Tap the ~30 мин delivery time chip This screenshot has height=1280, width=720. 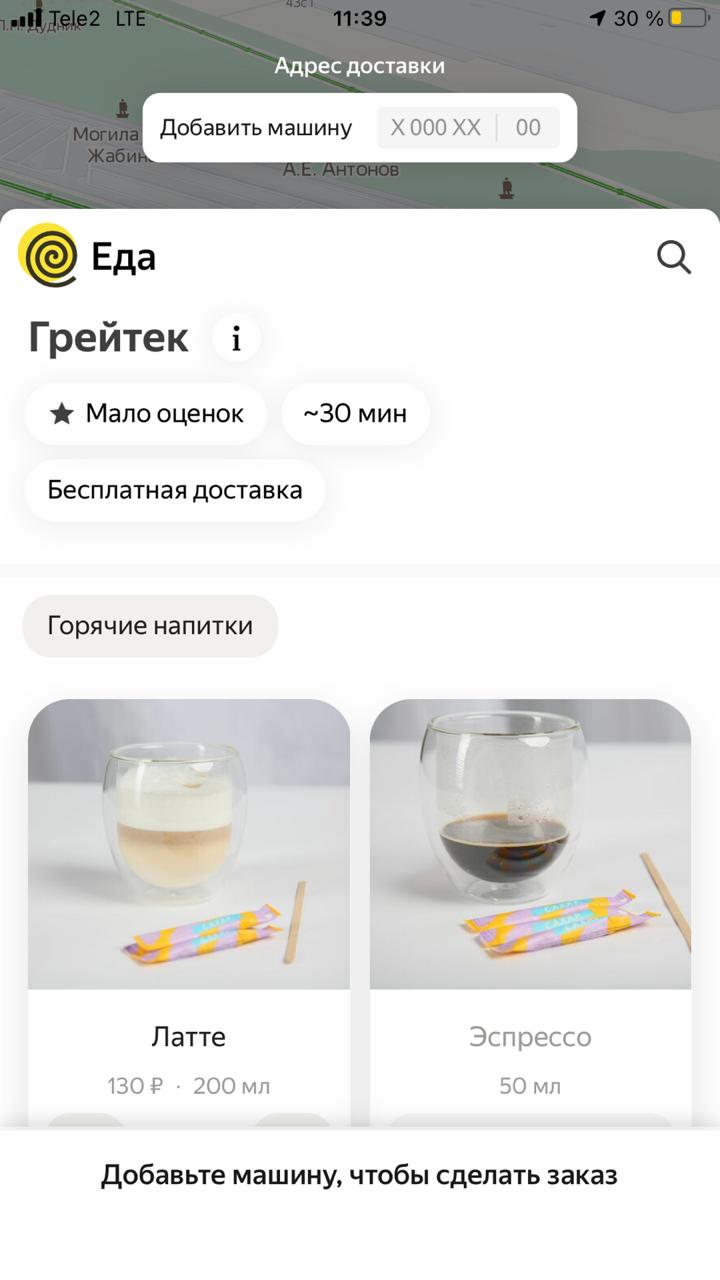pos(355,414)
